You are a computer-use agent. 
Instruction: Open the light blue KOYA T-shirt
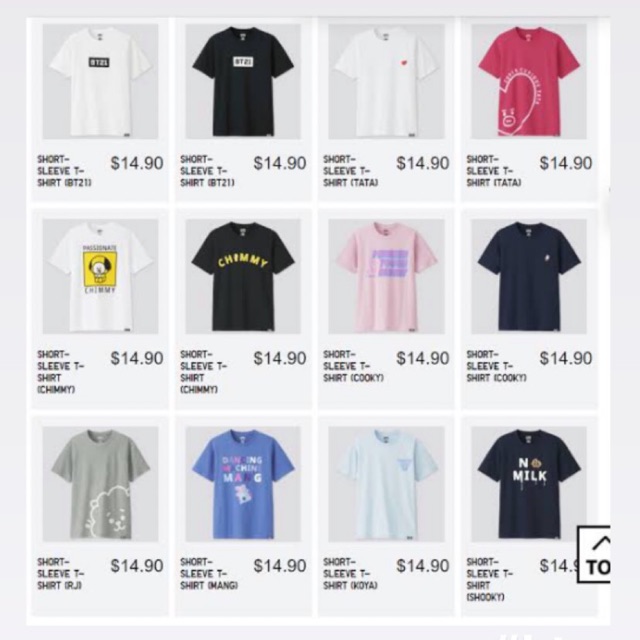386,484
